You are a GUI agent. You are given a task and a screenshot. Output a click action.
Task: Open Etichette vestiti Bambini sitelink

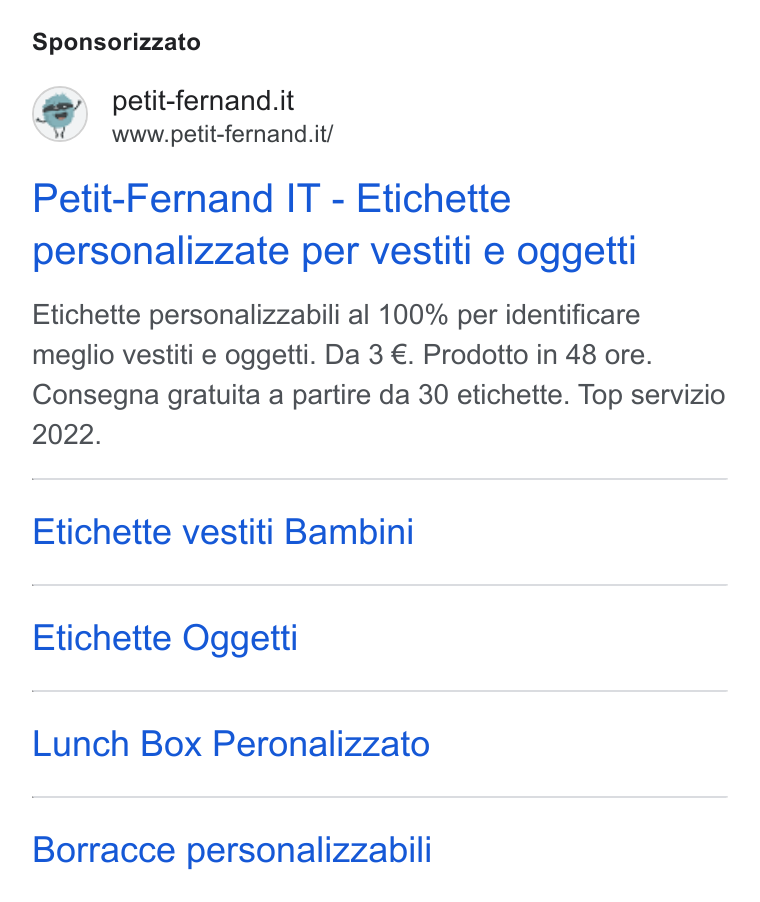pos(223,532)
